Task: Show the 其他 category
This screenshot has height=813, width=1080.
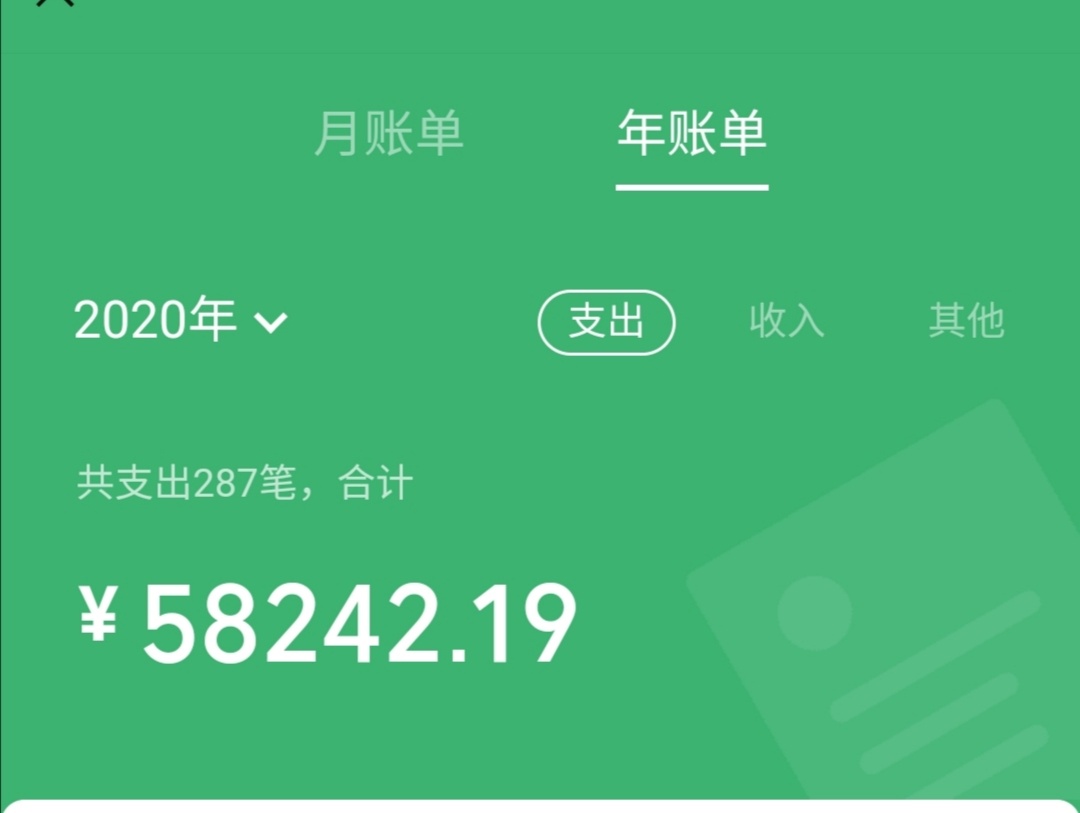Action: click(965, 322)
